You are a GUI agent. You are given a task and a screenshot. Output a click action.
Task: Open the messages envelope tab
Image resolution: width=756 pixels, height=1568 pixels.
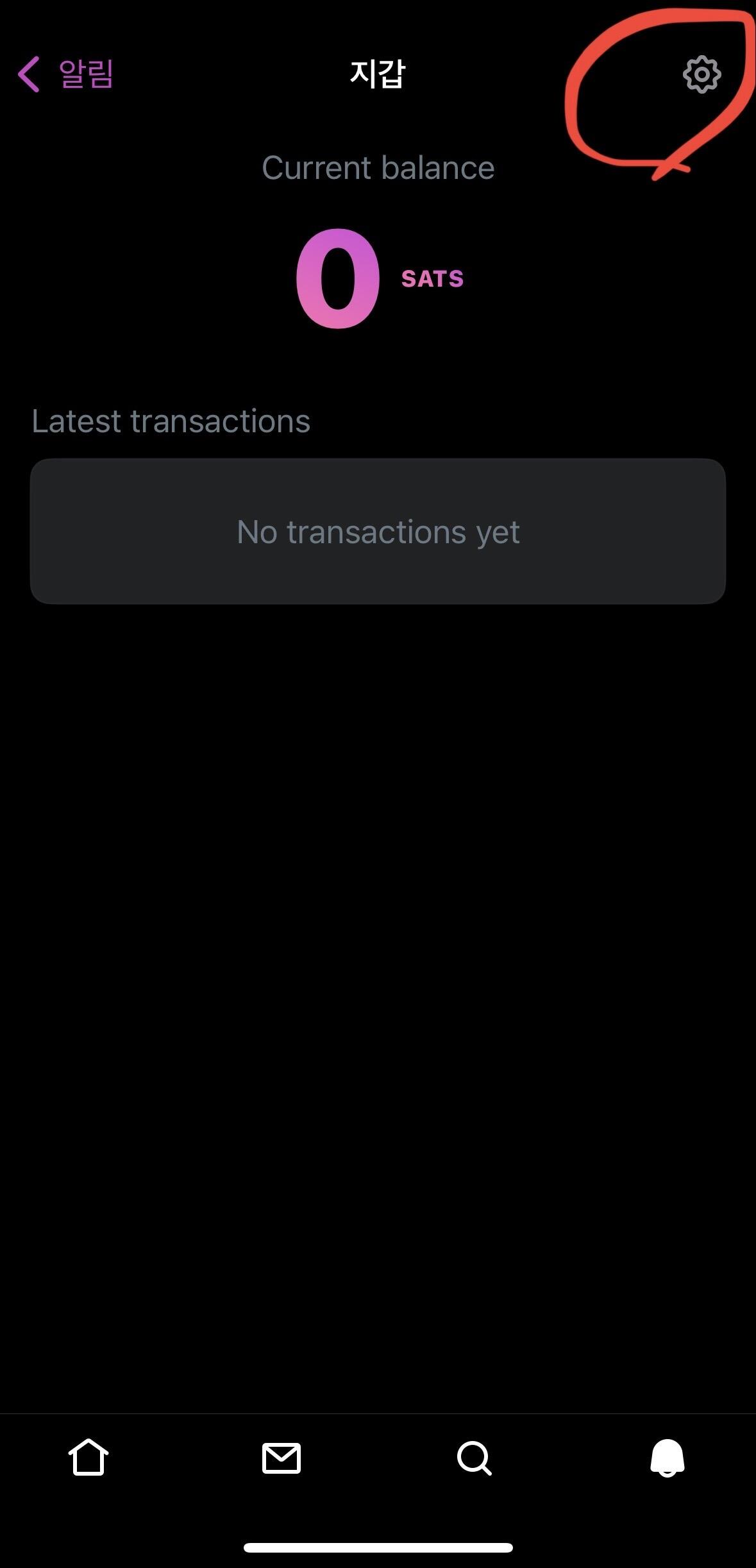(281, 1458)
